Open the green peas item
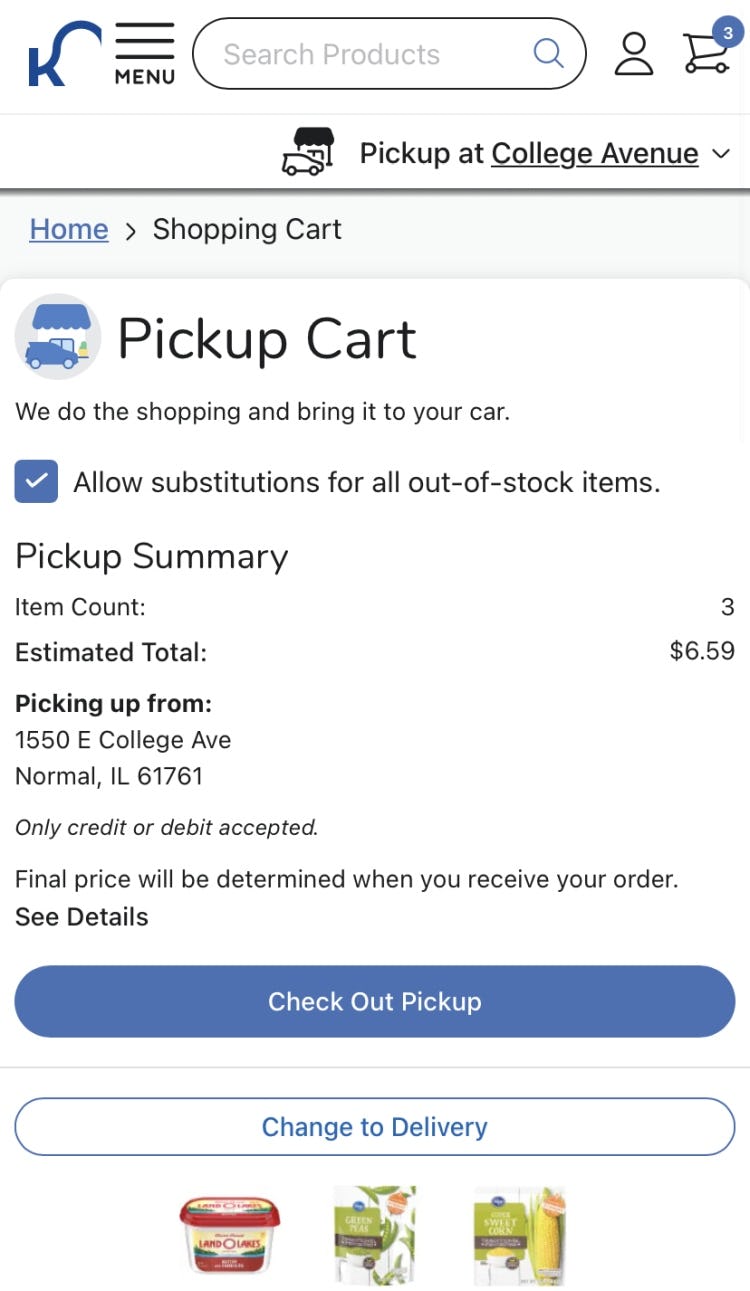This screenshot has height=1291, width=750. pos(374,1235)
